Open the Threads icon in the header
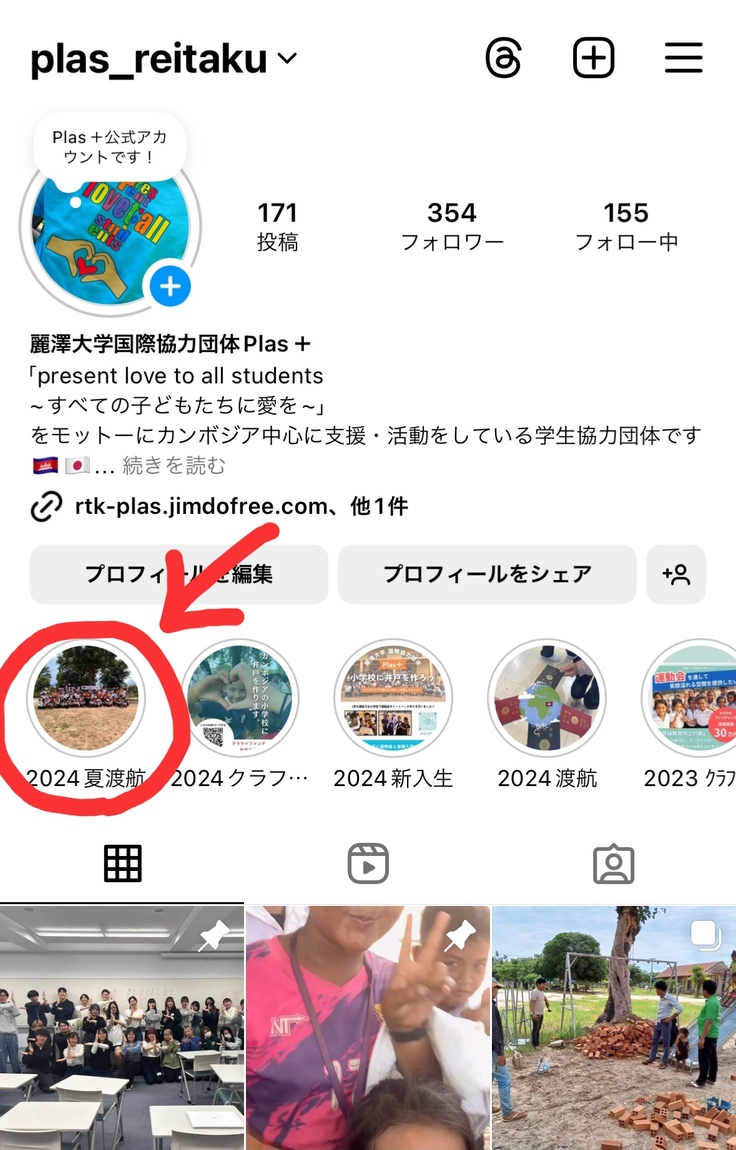Viewport: 736px width, 1150px height. click(x=504, y=59)
